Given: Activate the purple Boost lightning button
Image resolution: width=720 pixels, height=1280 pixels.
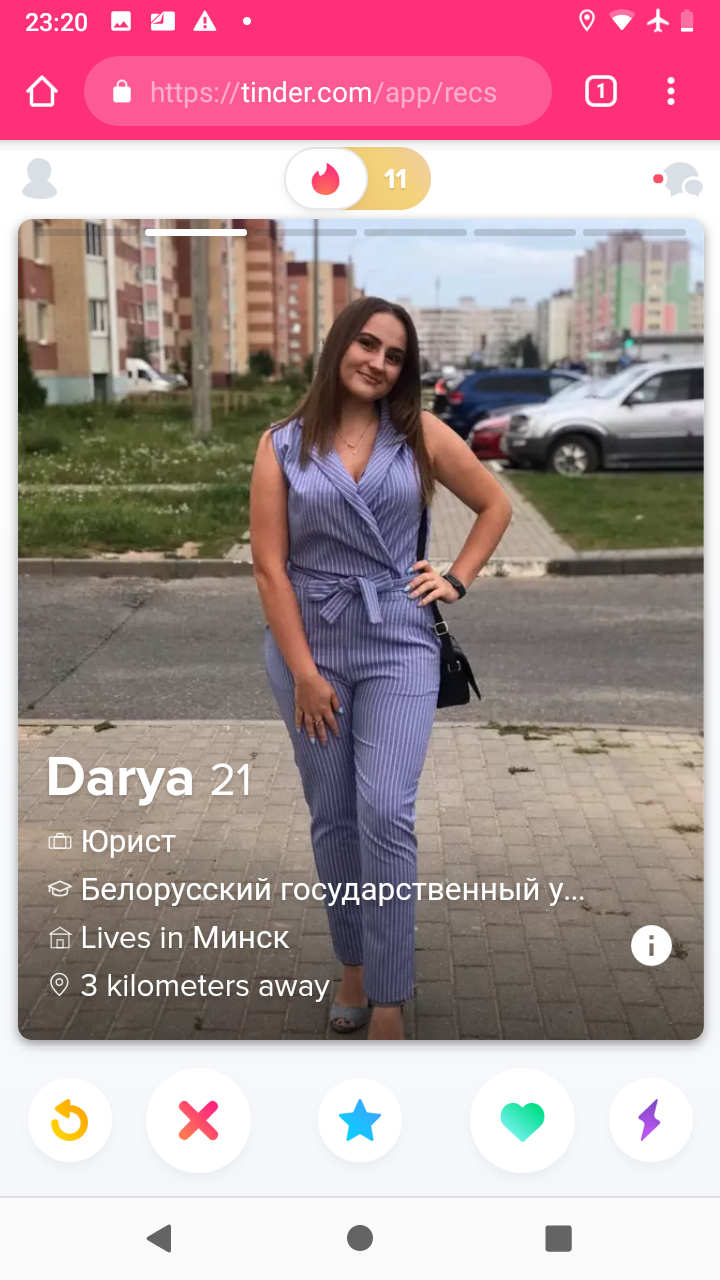Looking at the screenshot, I should click(x=650, y=1120).
